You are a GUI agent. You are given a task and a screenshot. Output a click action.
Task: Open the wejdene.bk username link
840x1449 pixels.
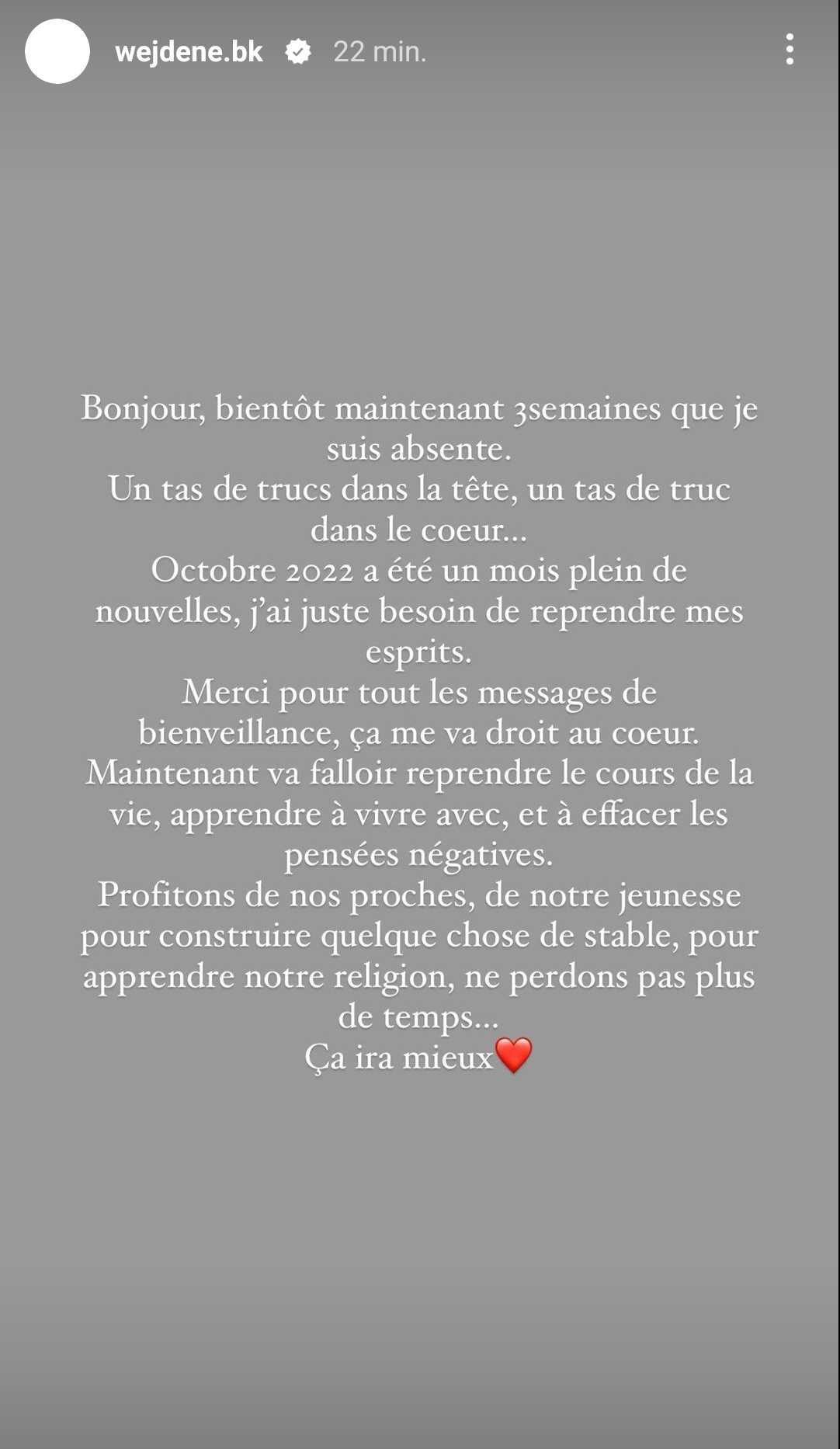click(189, 52)
